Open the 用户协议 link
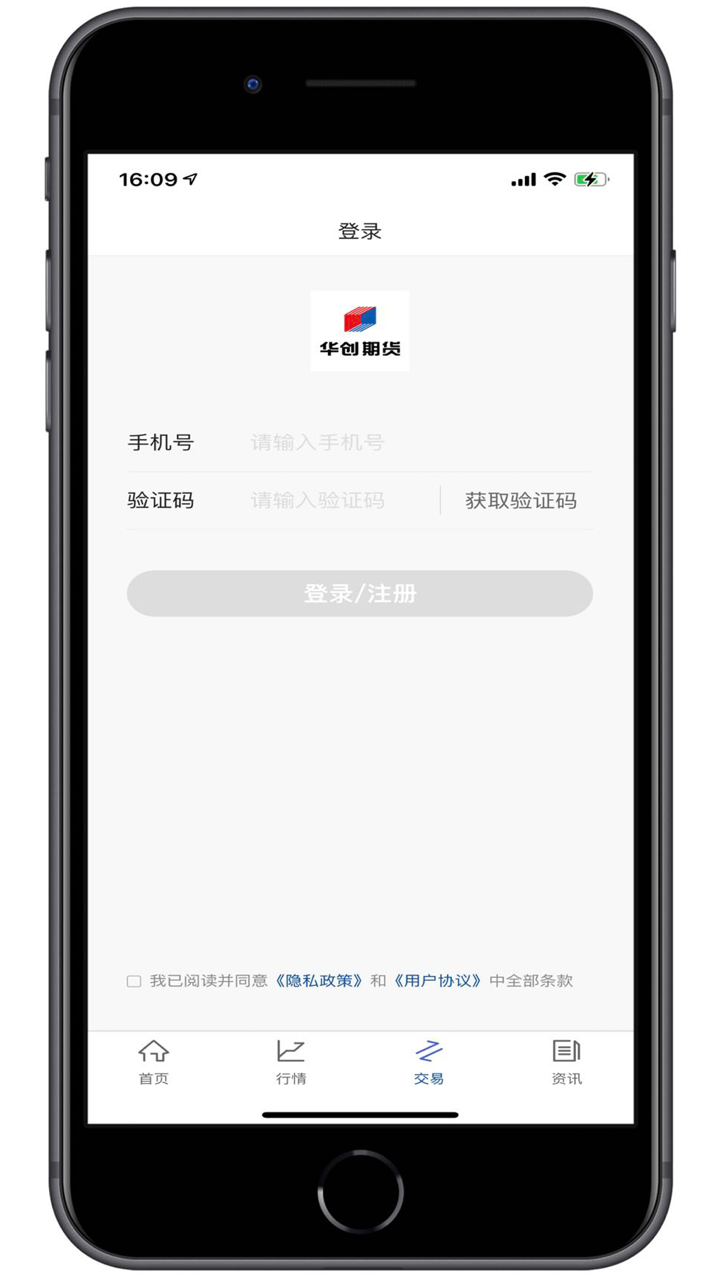 point(438,981)
